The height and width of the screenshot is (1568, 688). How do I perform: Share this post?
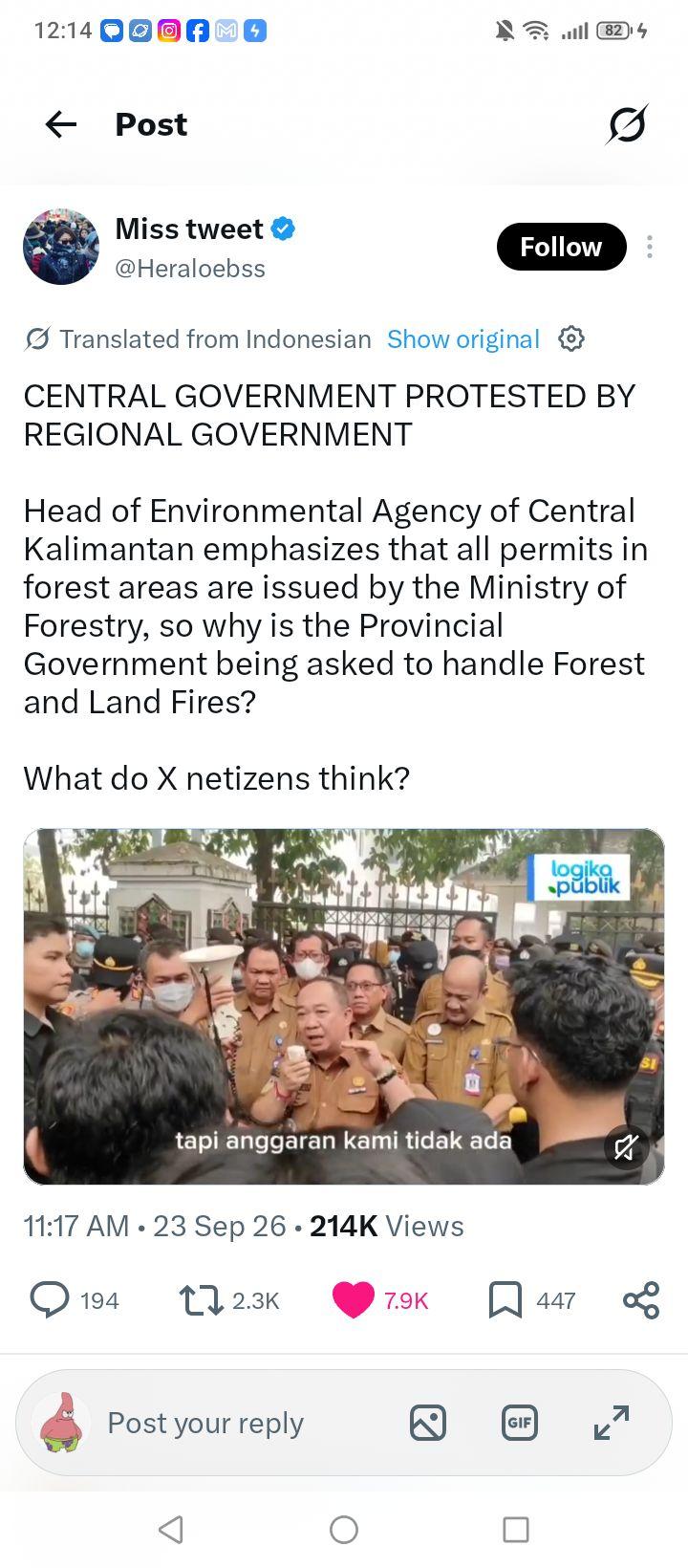(641, 1300)
